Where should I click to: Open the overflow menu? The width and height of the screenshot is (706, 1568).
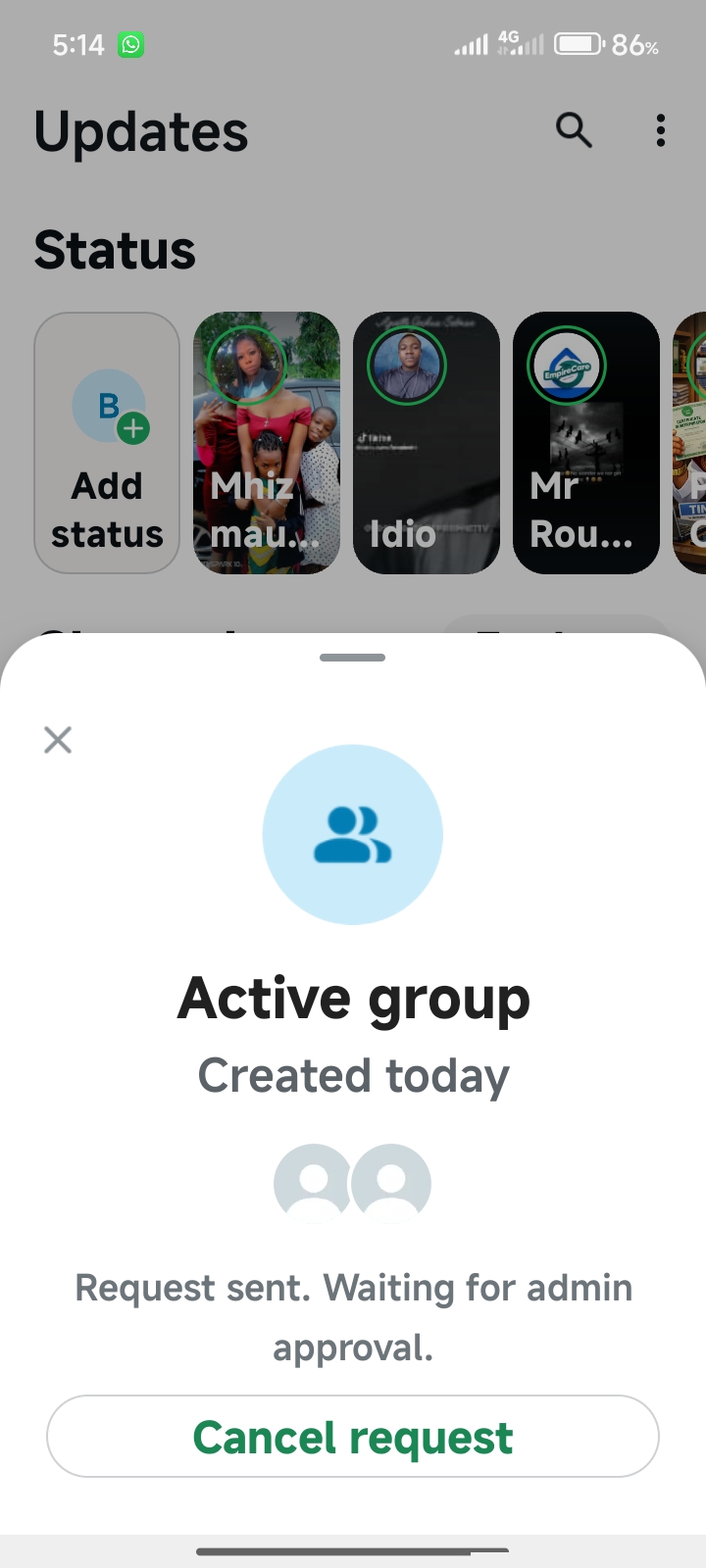(661, 130)
